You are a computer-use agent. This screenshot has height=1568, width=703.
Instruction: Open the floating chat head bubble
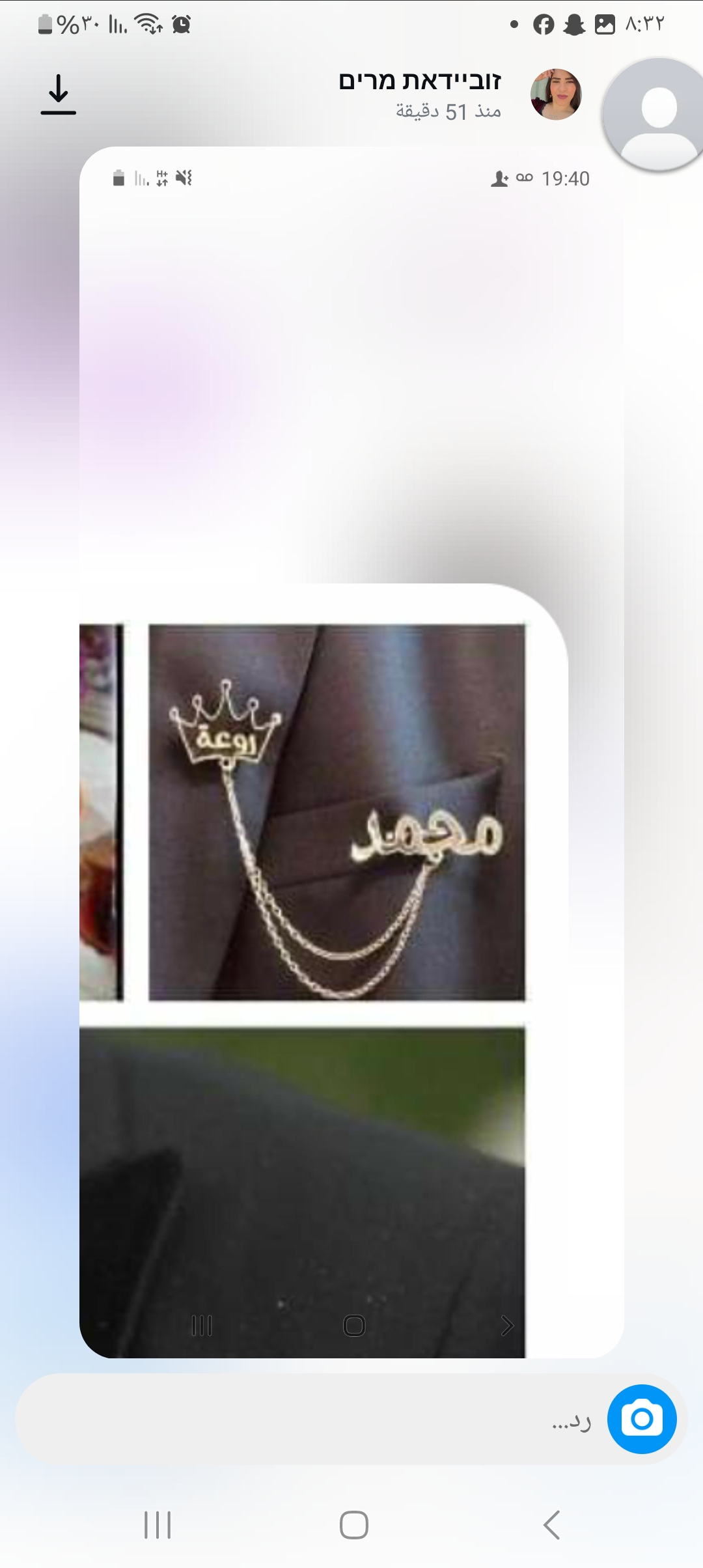[657, 114]
